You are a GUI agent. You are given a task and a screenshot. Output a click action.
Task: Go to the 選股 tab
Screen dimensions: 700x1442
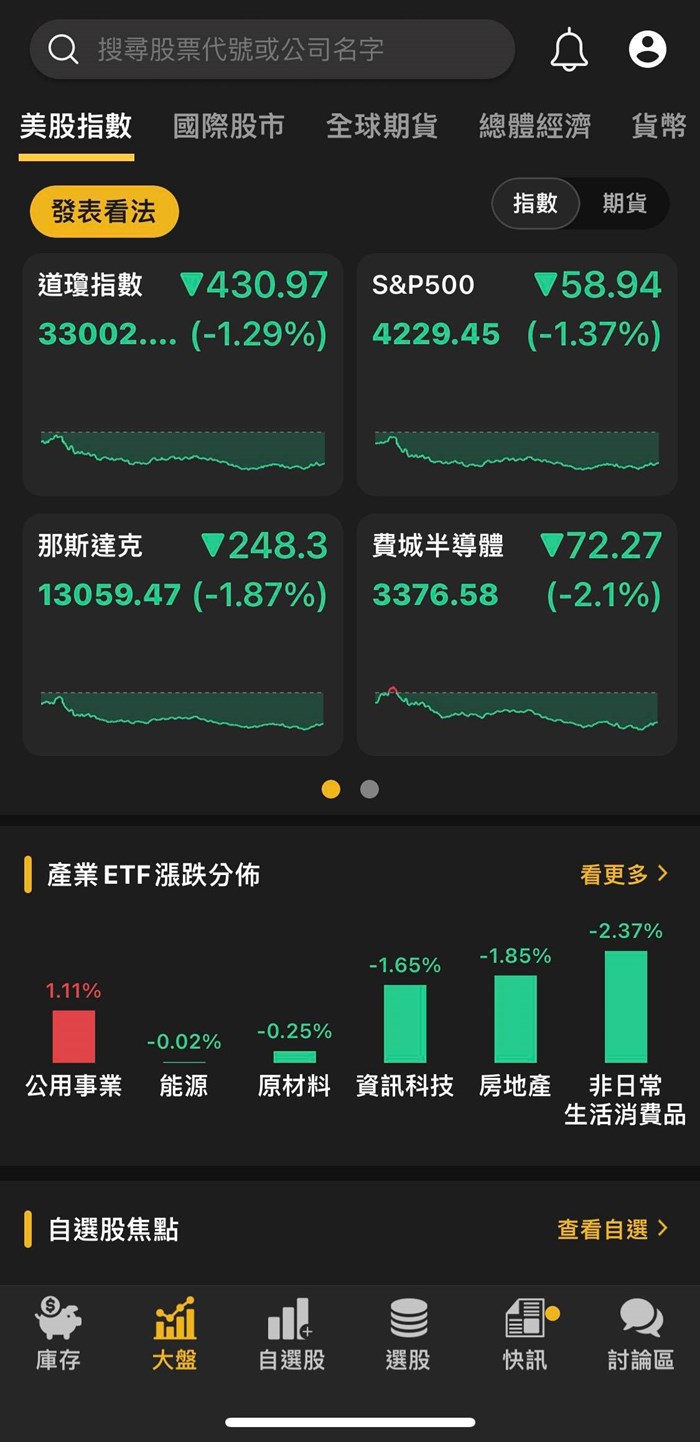[x=408, y=1334]
